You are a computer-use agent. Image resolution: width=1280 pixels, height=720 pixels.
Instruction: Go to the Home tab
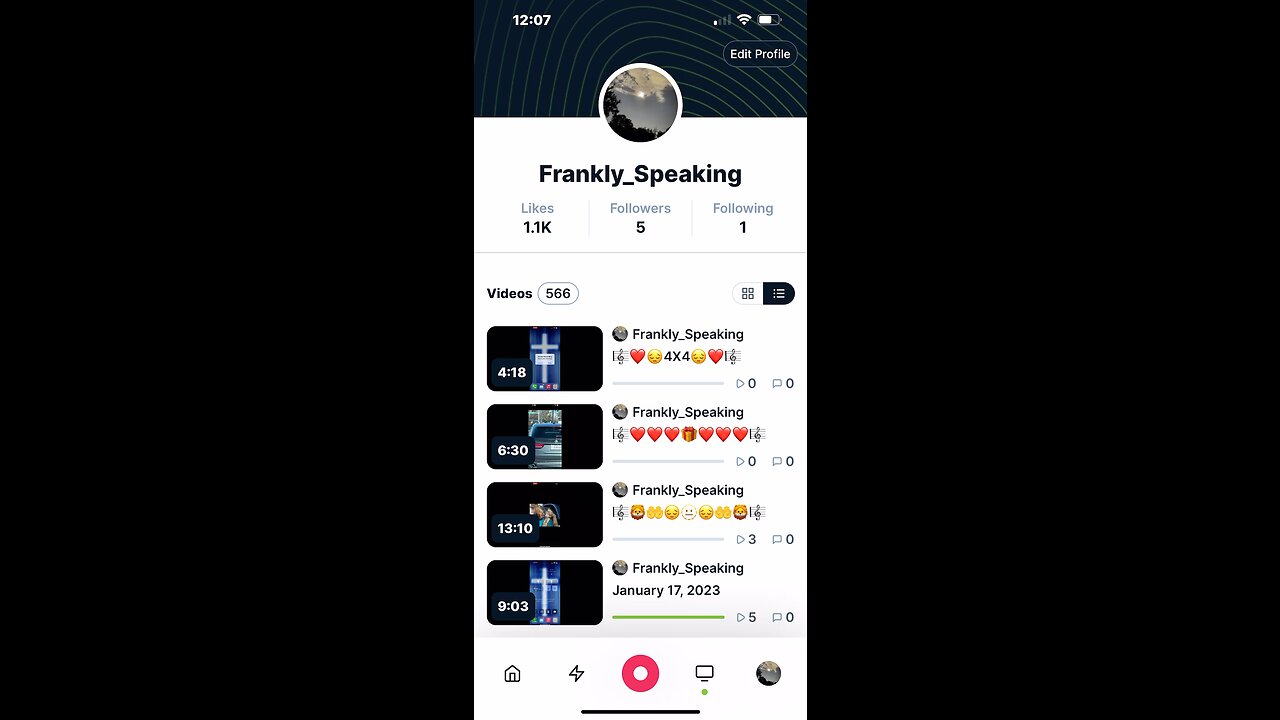512,673
